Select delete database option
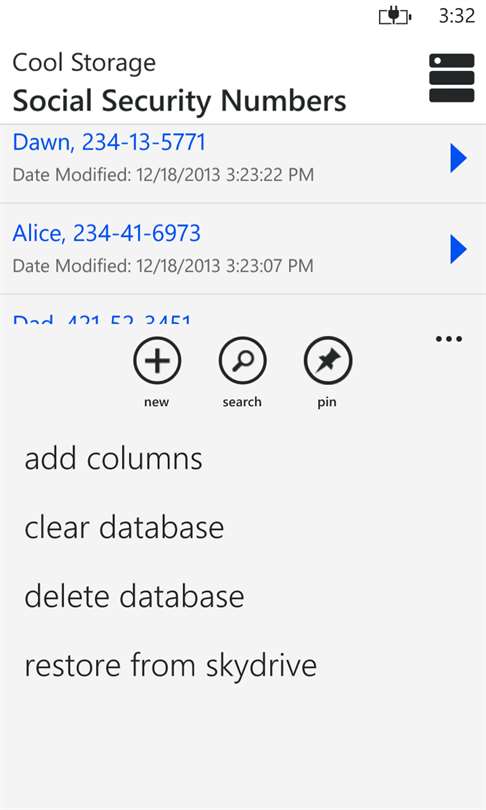This screenshot has height=810, width=486. (134, 596)
